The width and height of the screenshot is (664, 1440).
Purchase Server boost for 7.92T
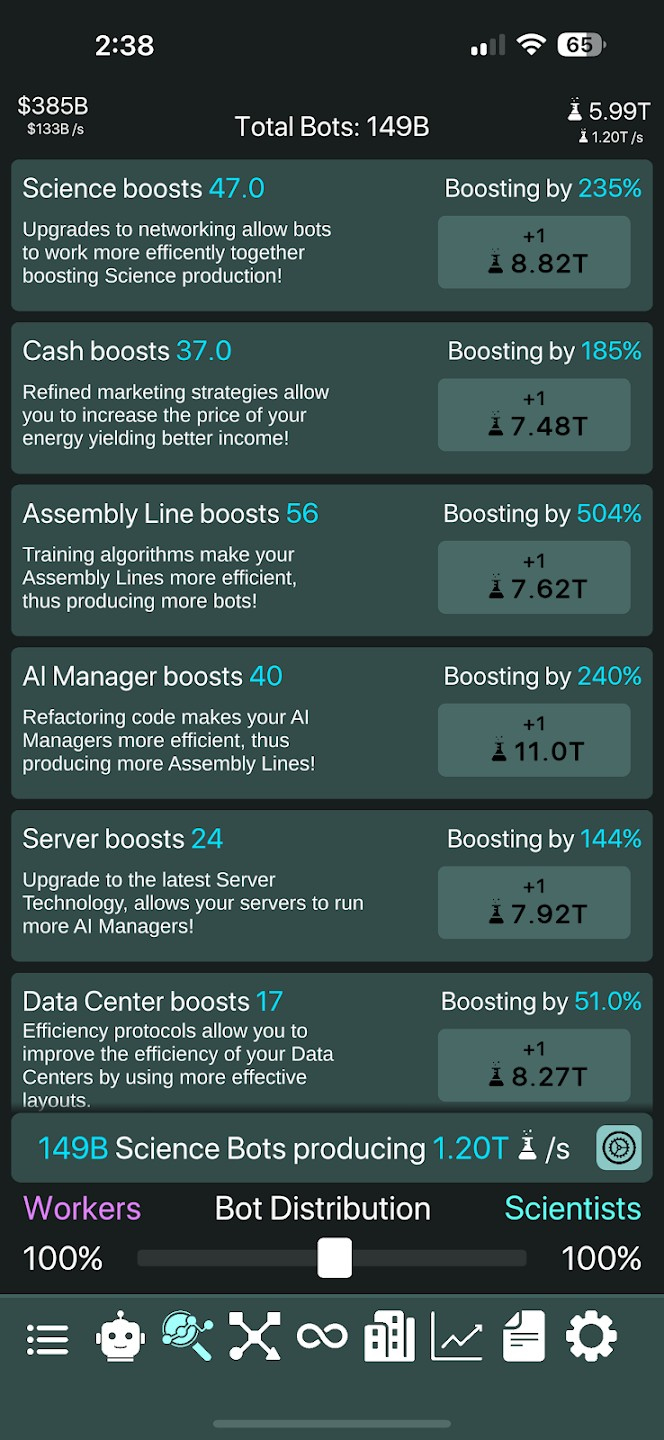tap(534, 902)
